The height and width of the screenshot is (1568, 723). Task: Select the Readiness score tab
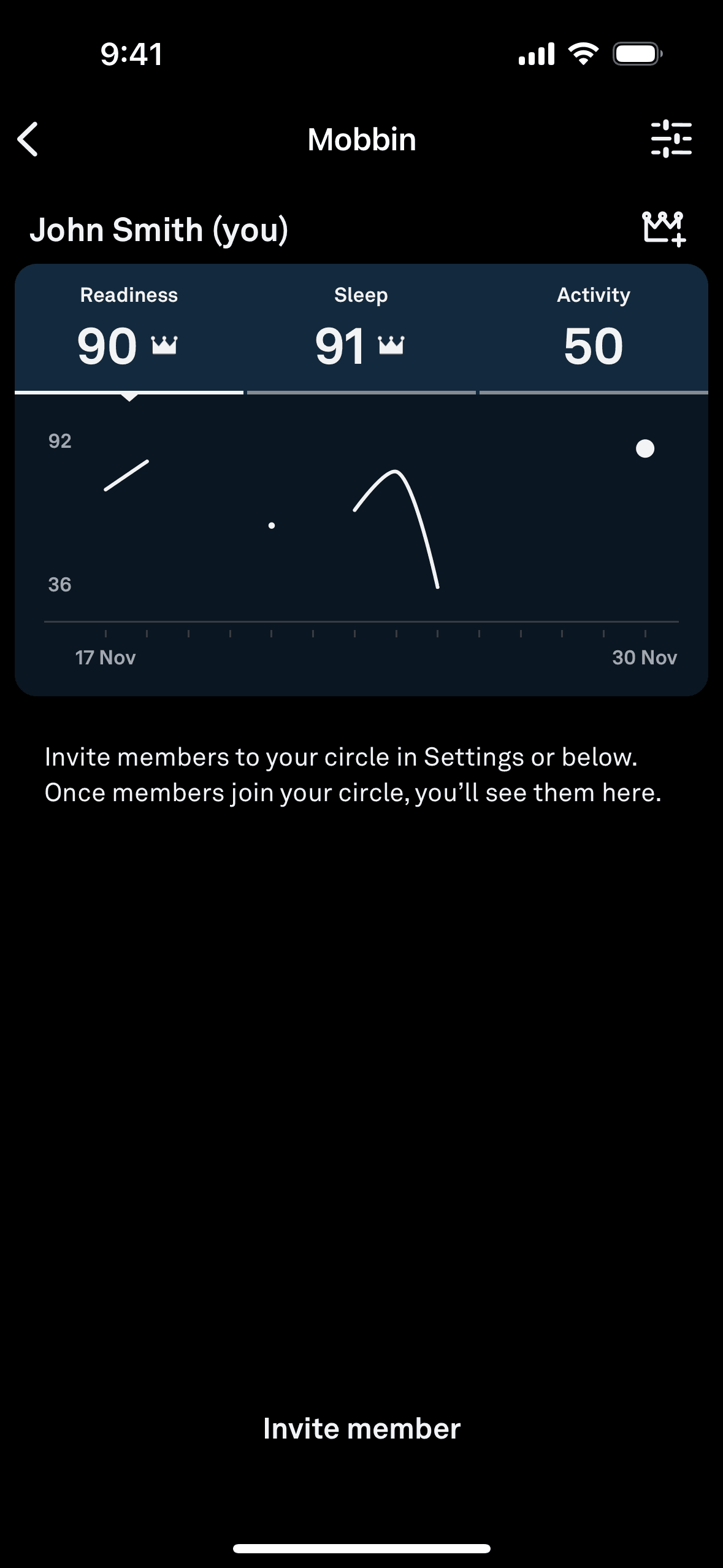pyautogui.click(x=129, y=329)
